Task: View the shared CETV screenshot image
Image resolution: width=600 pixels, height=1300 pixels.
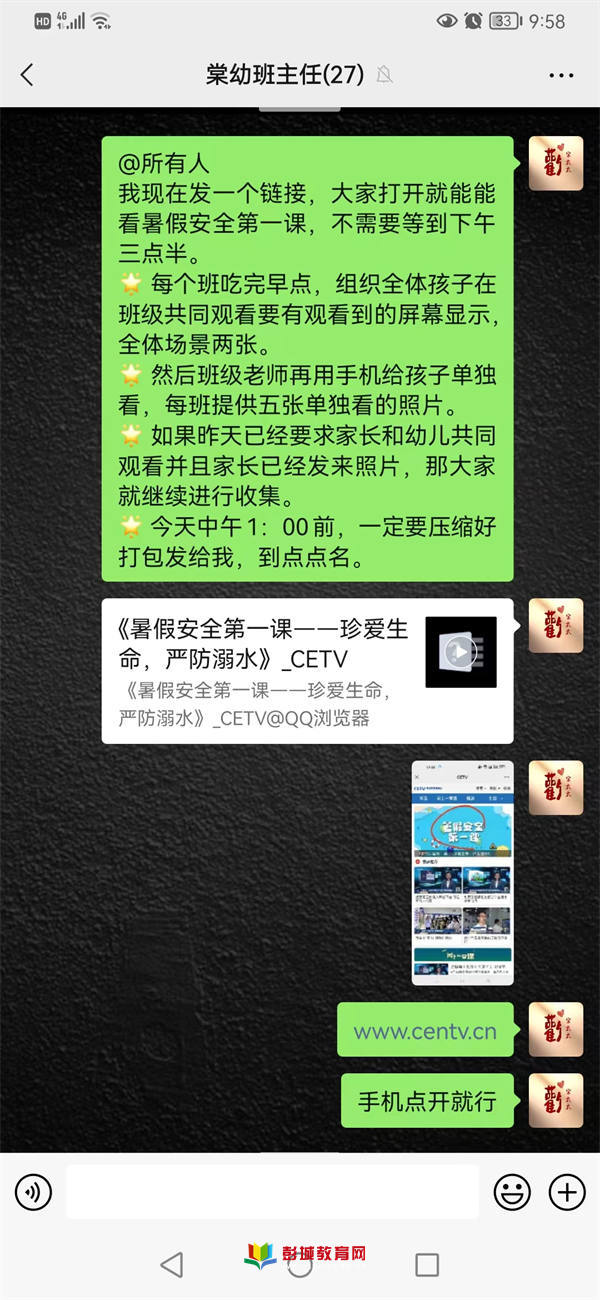Action: (x=462, y=872)
